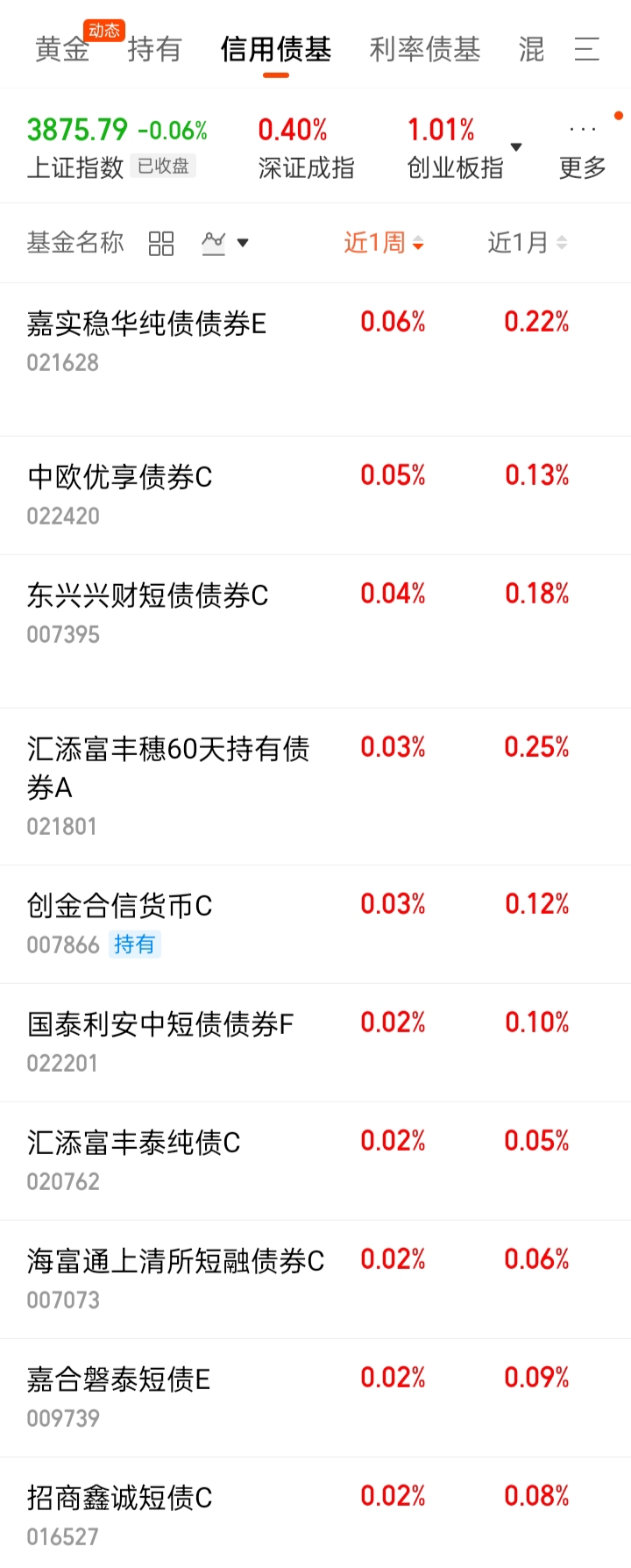
Task: Switch to the 持有 tab
Action: [154, 49]
